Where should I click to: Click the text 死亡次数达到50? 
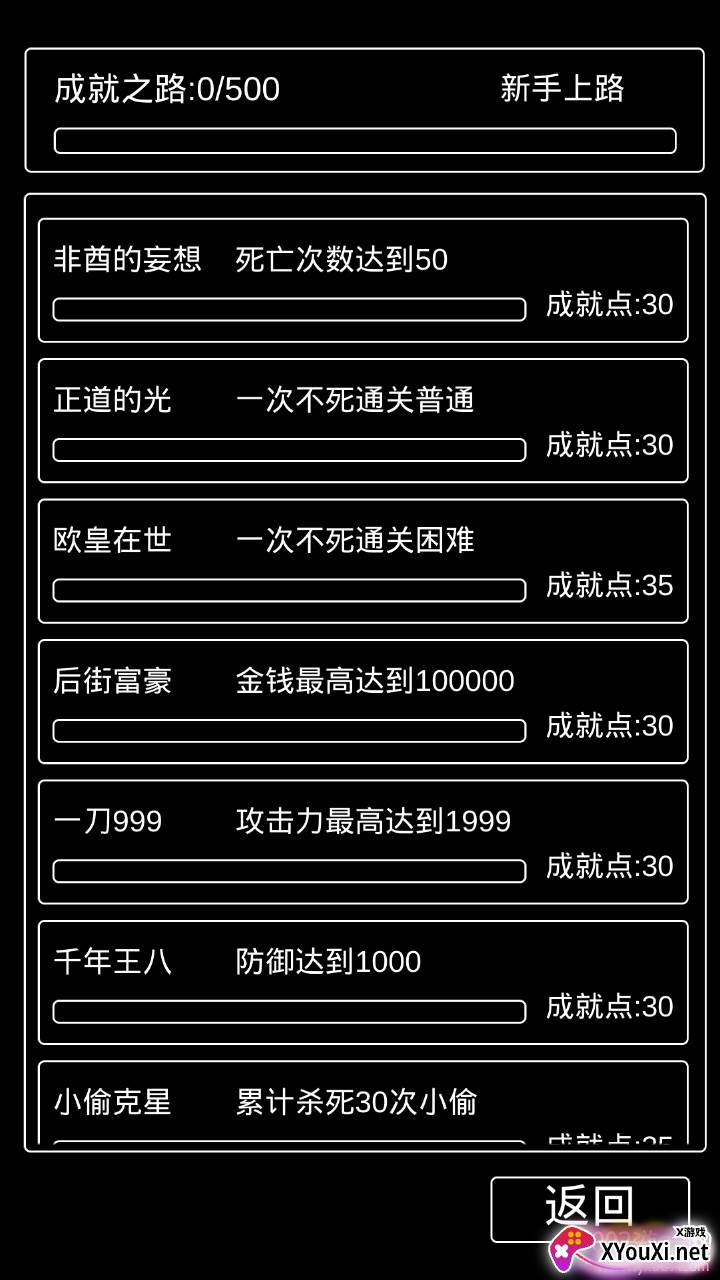(x=340, y=260)
